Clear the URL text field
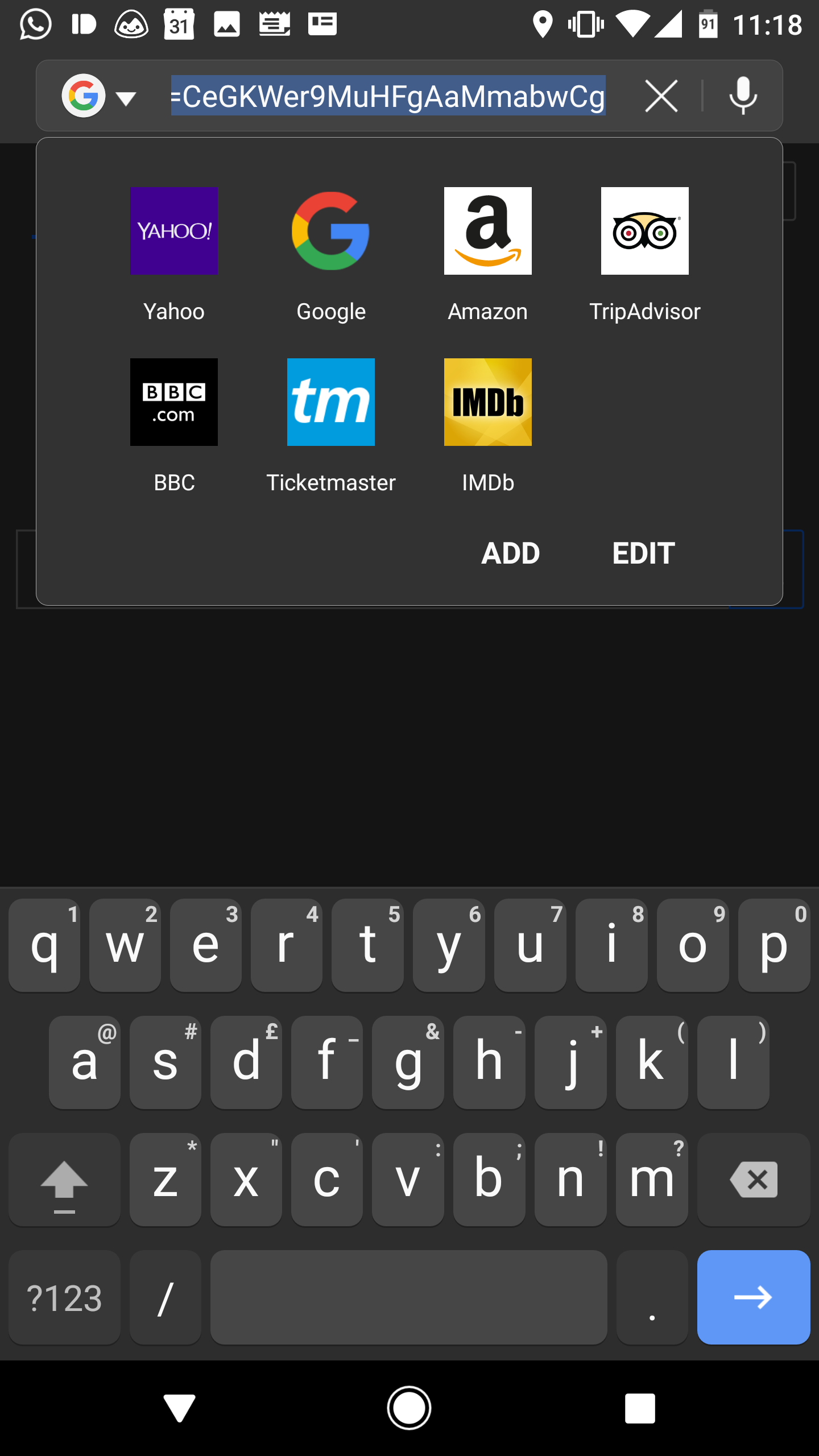 click(661, 96)
